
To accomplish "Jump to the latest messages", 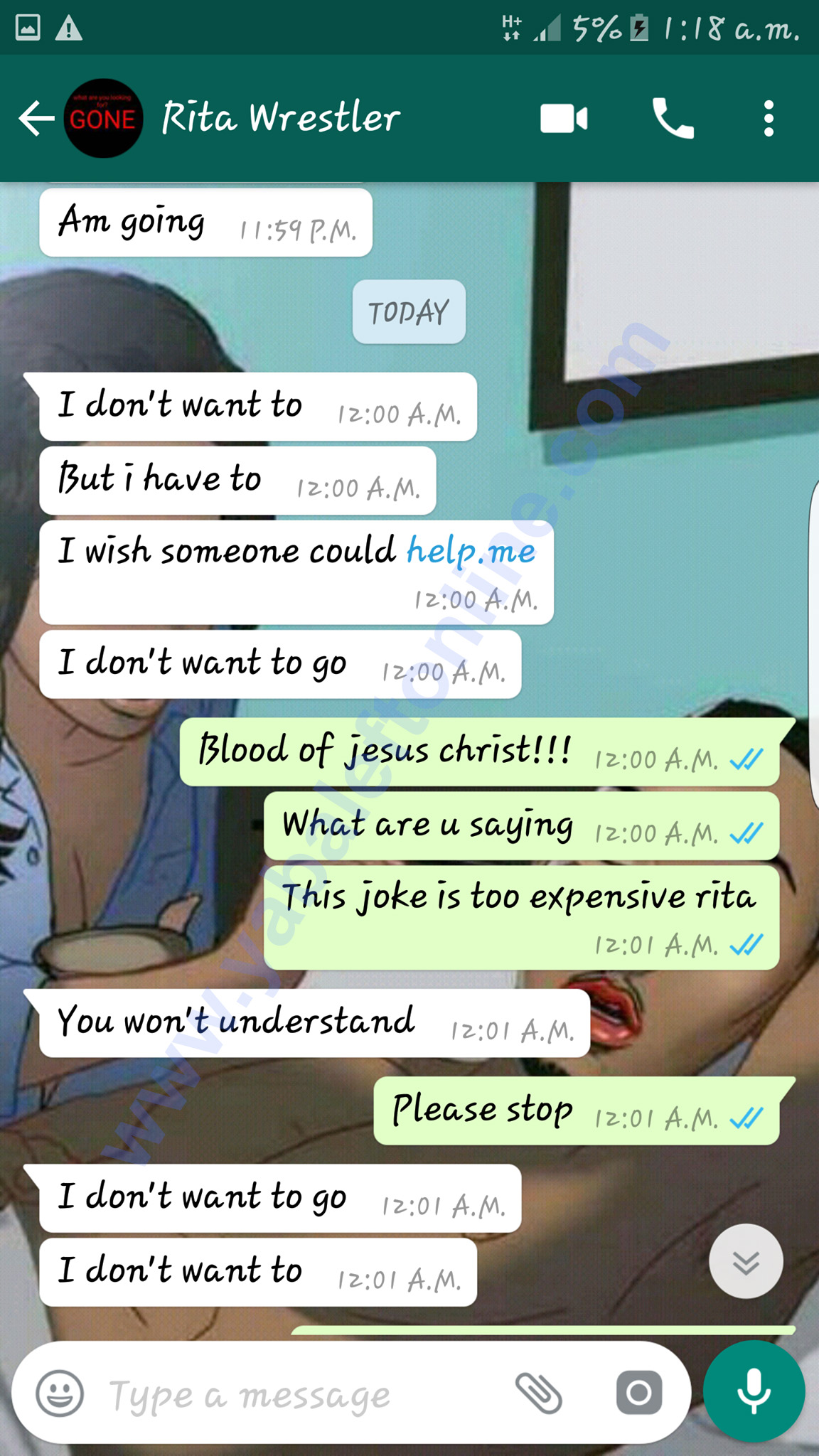I will [x=746, y=1263].
